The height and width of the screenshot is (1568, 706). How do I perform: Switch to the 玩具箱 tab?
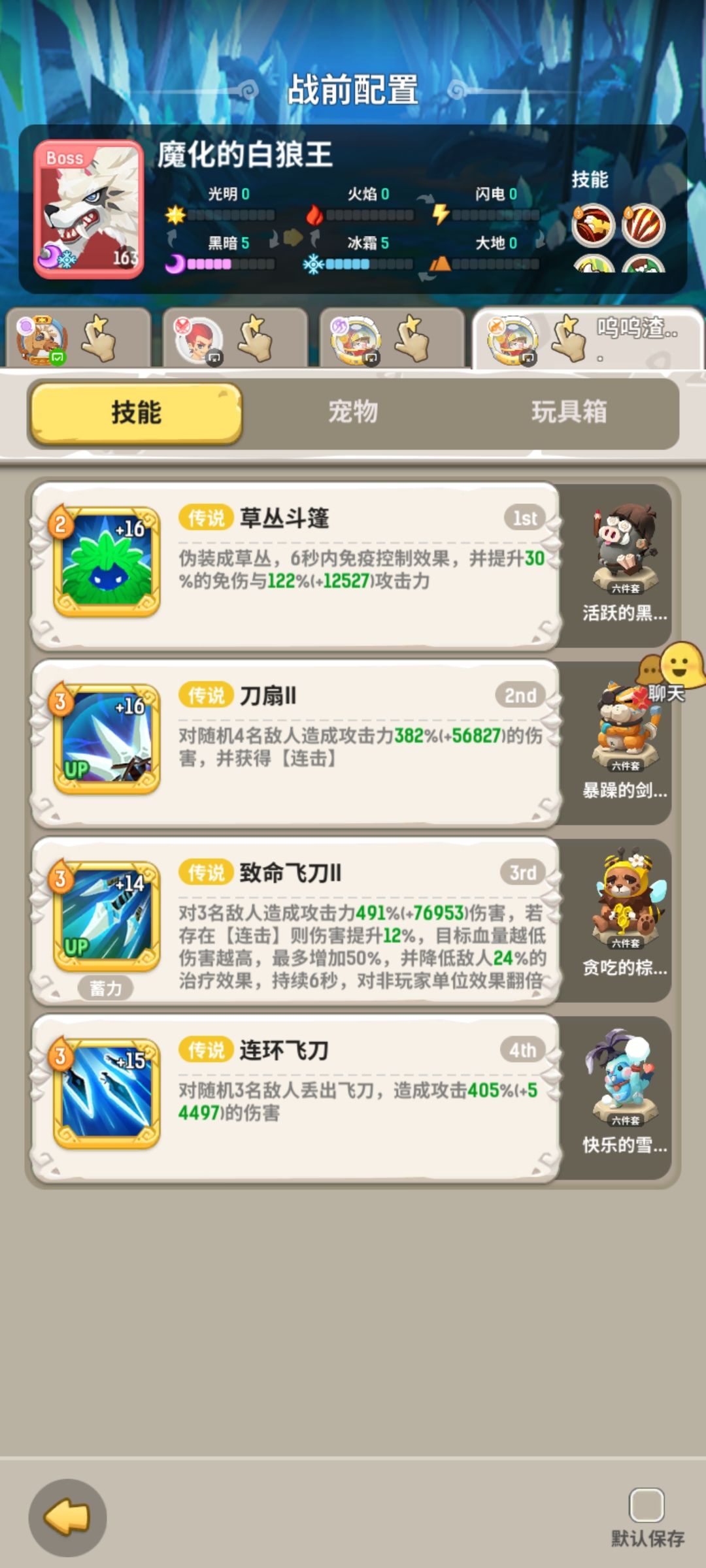[x=571, y=412]
